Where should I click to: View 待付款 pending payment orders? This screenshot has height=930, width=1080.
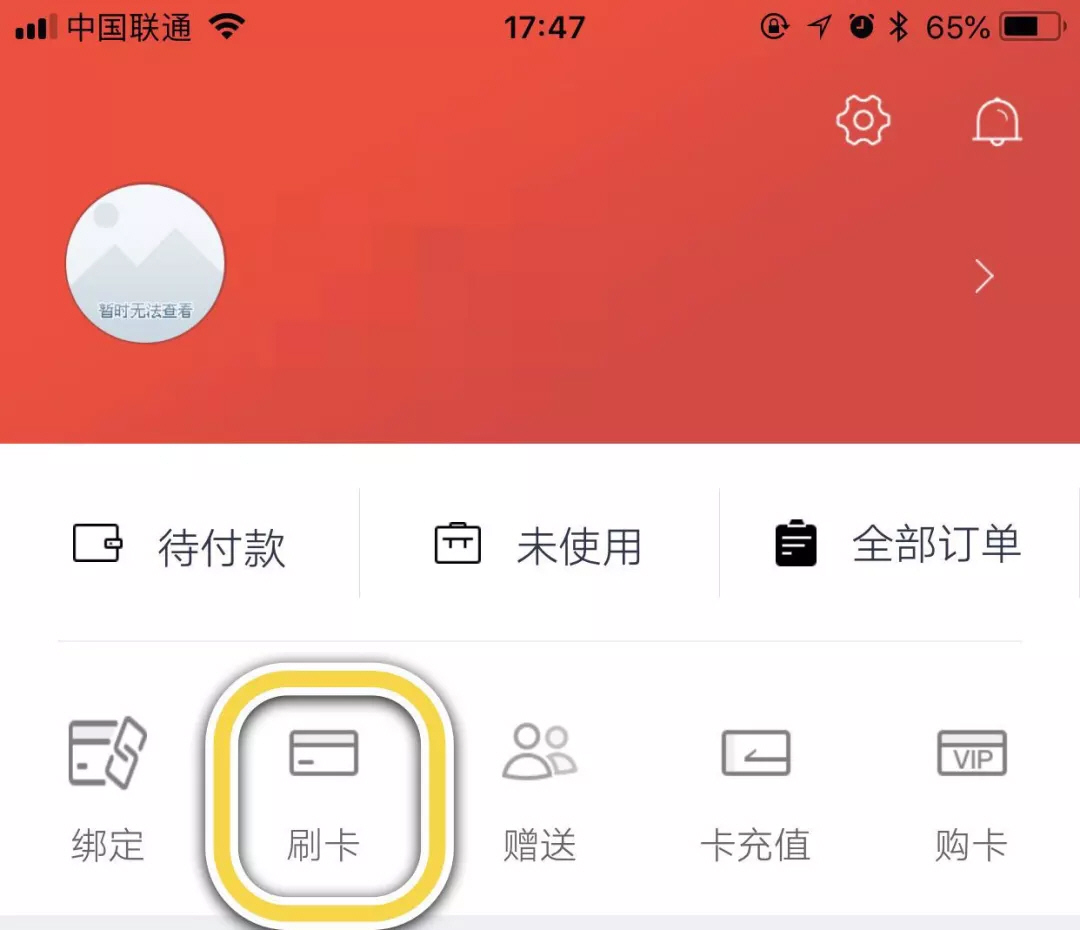(180, 546)
